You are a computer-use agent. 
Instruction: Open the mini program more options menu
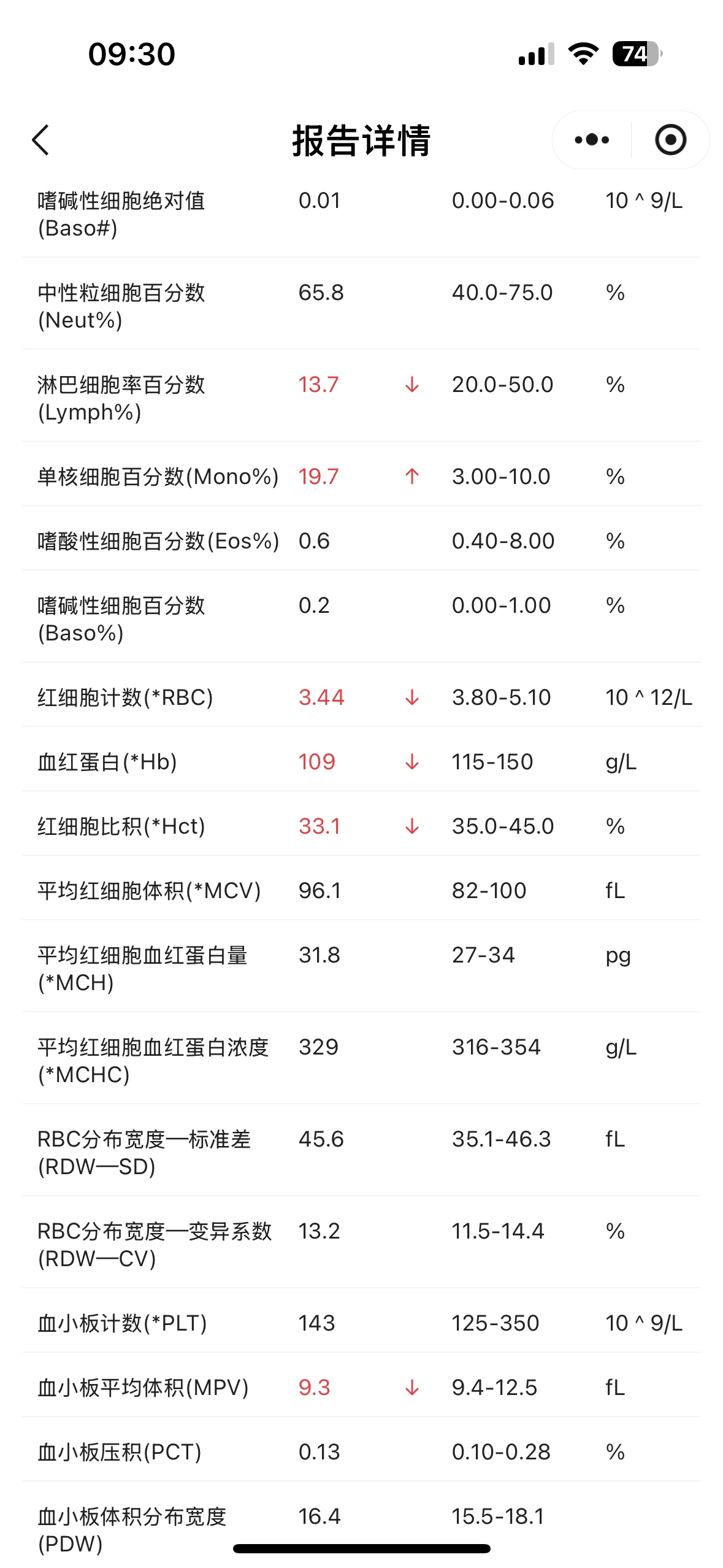[x=592, y=140]
